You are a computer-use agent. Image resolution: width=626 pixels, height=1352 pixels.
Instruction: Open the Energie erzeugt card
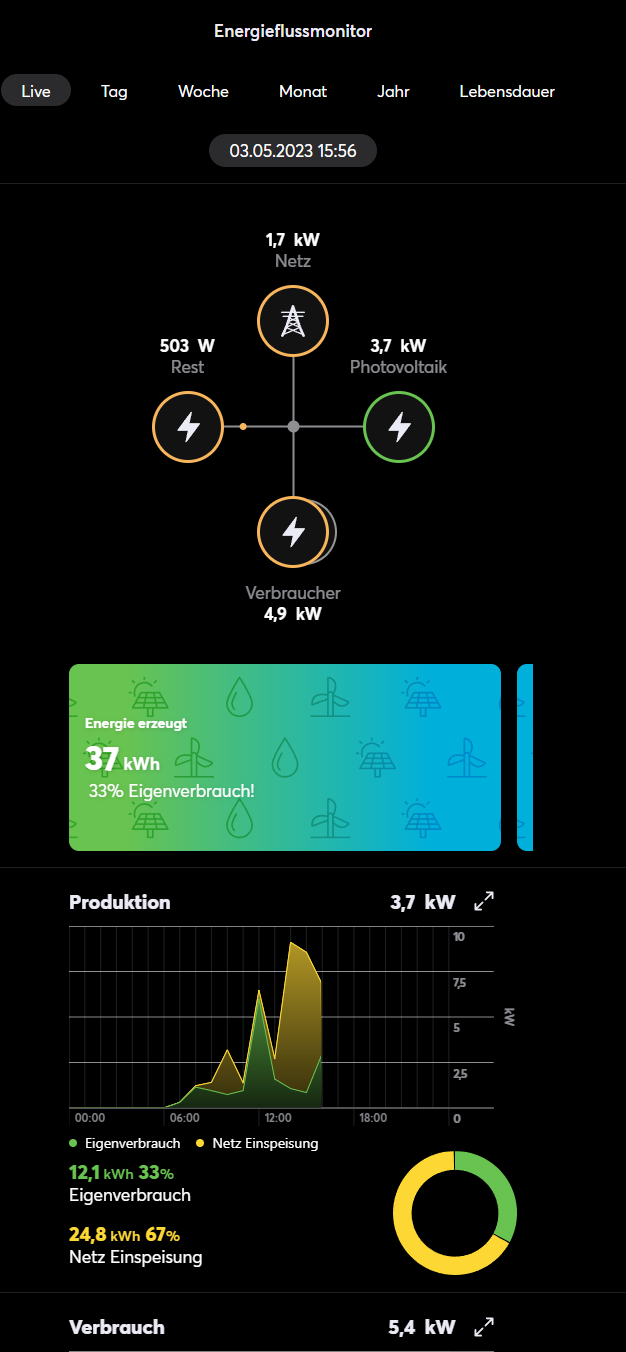[284, 757]
